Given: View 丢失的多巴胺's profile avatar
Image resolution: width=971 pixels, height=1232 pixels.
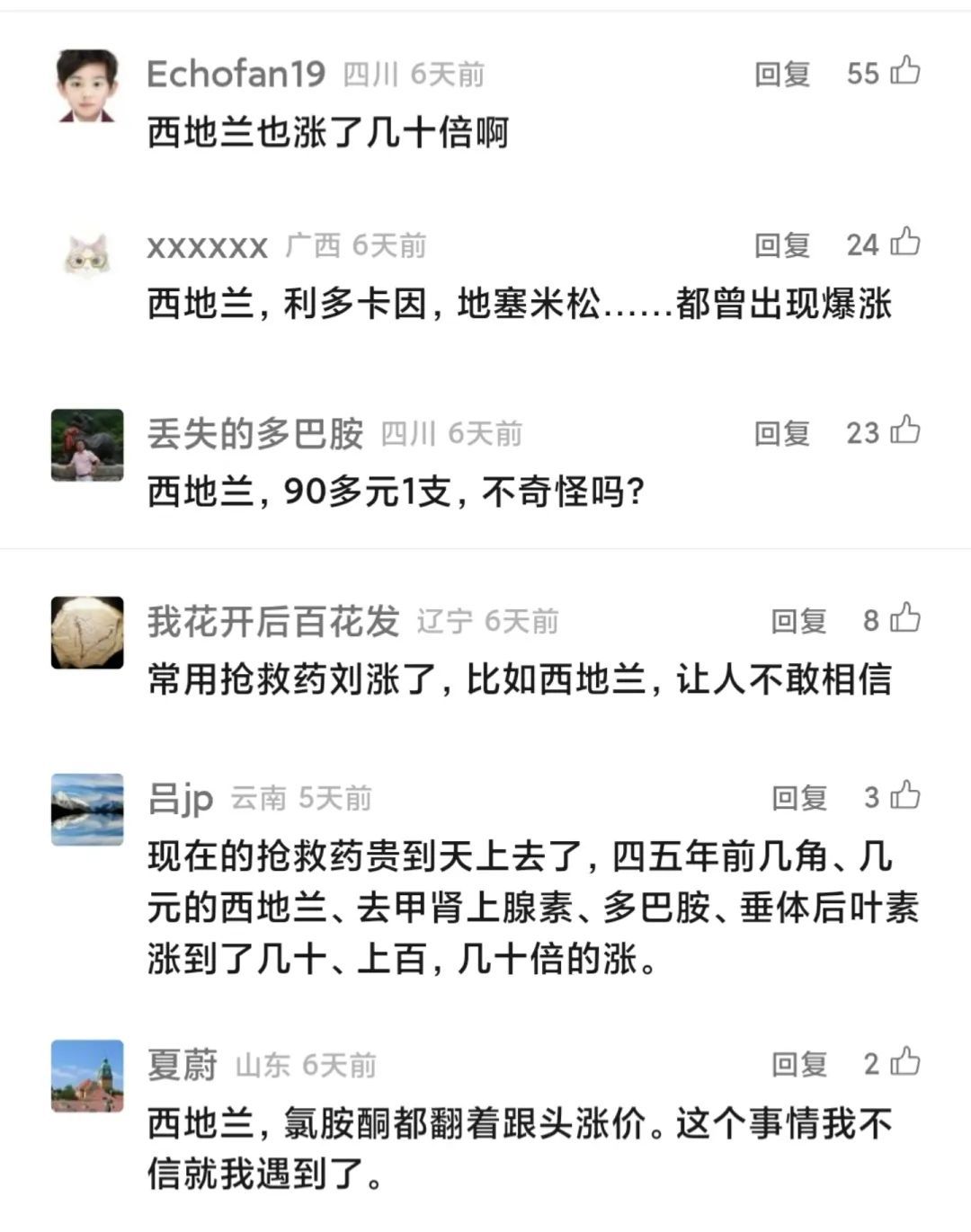Looking at the screenshot, I should [87, 445].
